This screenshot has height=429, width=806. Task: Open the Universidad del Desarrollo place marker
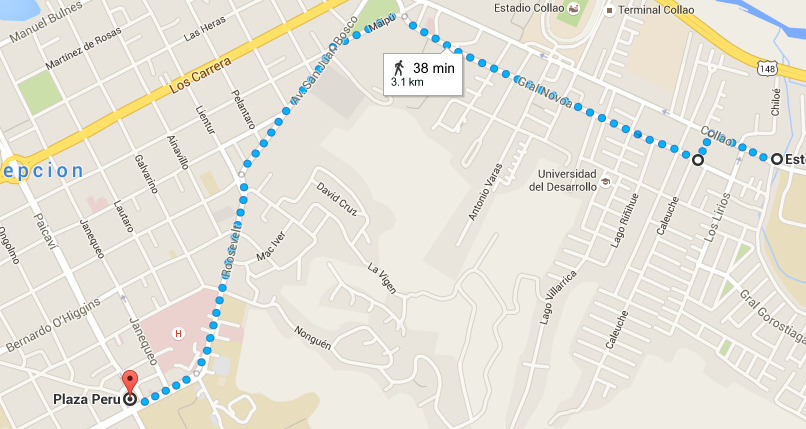point(606,181)
